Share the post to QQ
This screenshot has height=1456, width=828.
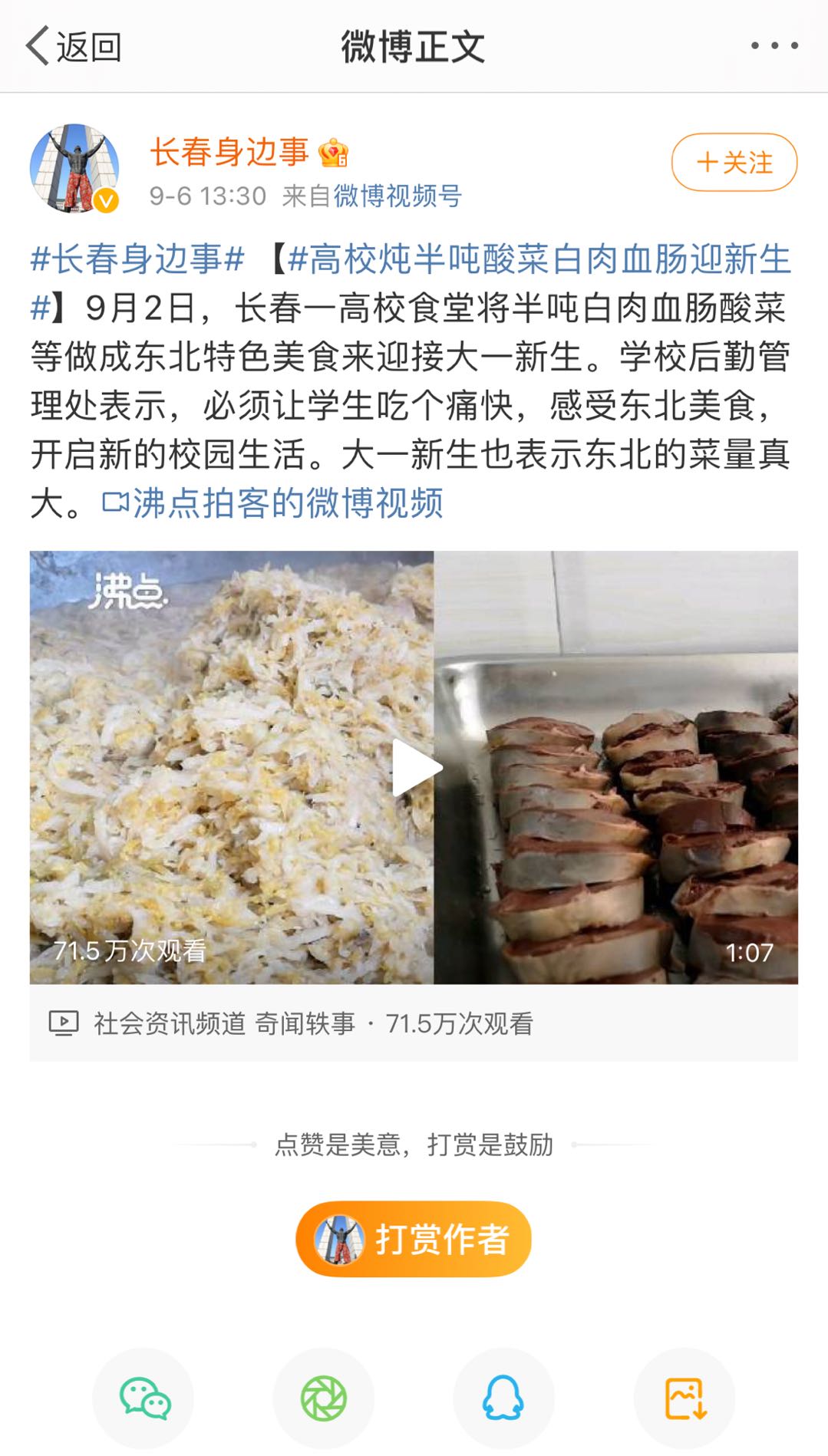pos(503,1398)
